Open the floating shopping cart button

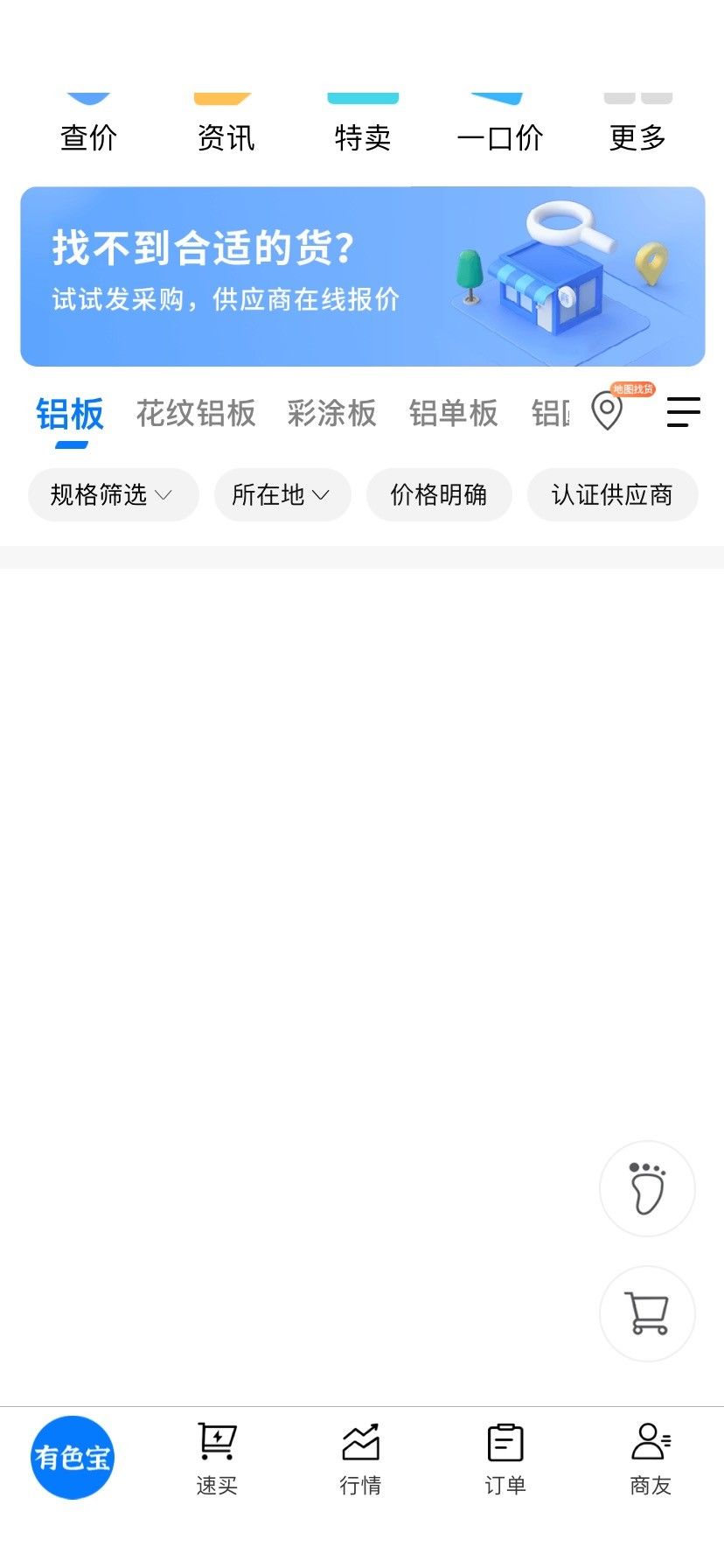click(647, 1313)
